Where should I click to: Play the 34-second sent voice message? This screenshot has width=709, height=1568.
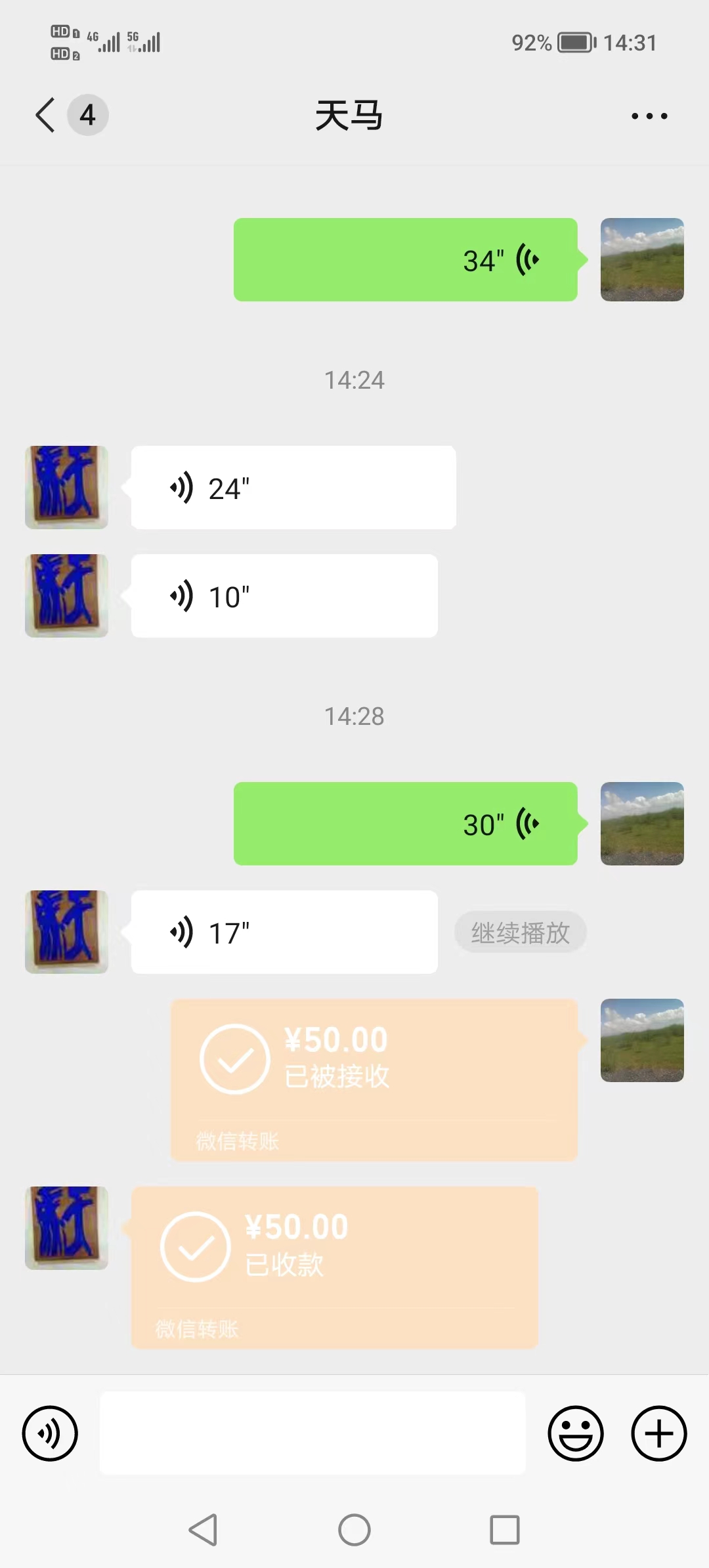[x=405, y=260]
